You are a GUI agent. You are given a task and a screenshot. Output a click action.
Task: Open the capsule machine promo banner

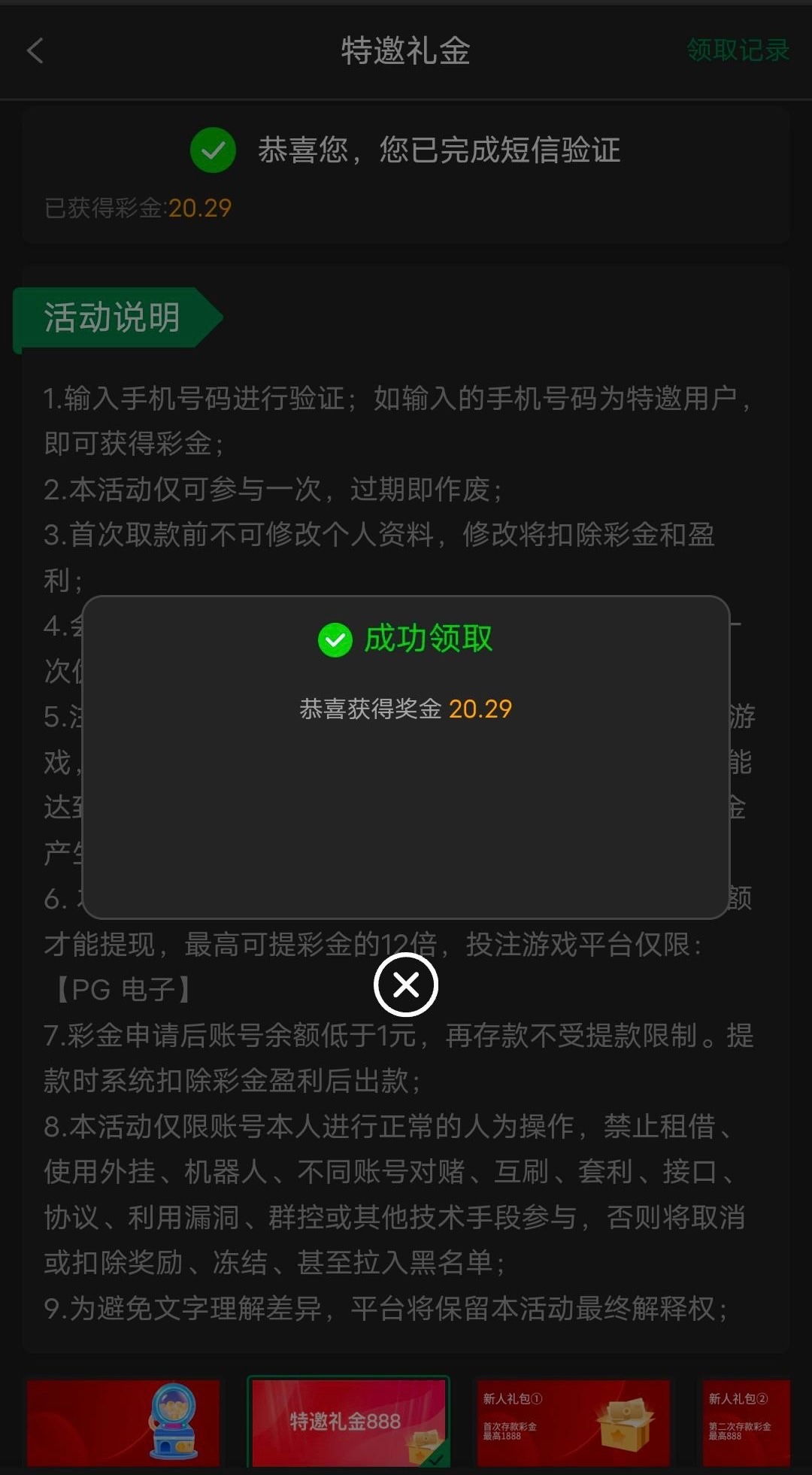click(x=123, y=1422)
